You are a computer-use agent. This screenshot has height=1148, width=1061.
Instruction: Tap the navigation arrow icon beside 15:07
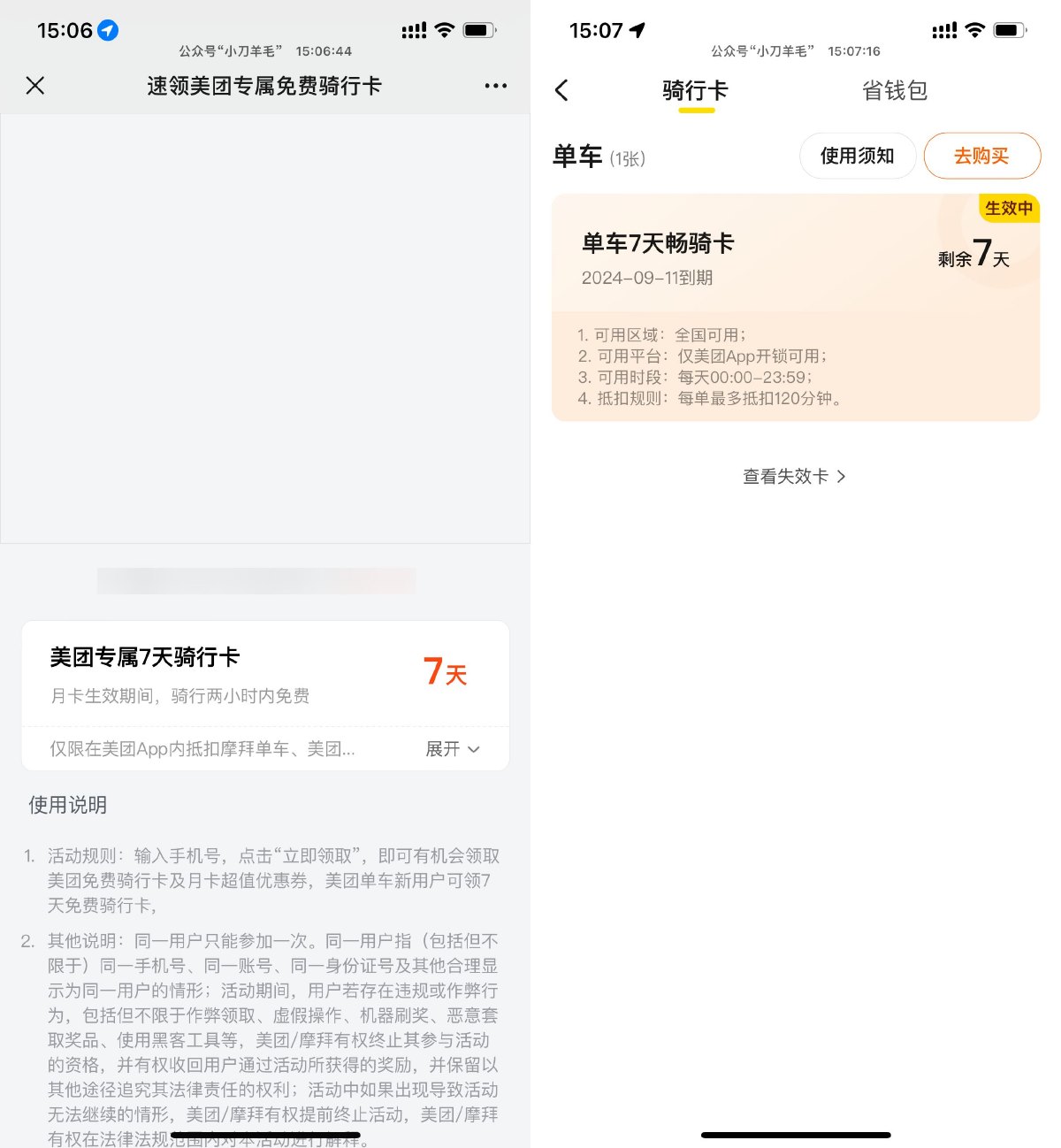(x=636, y=30)
